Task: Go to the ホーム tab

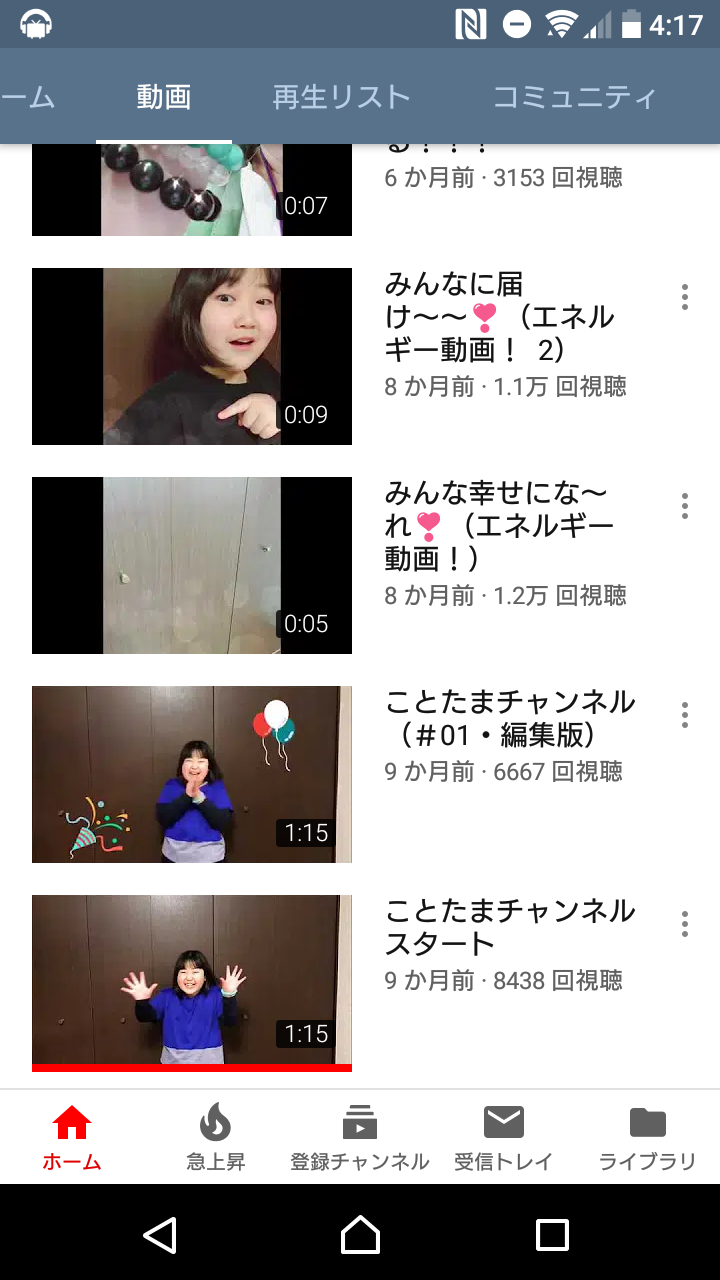Action: click(72, 1137)
